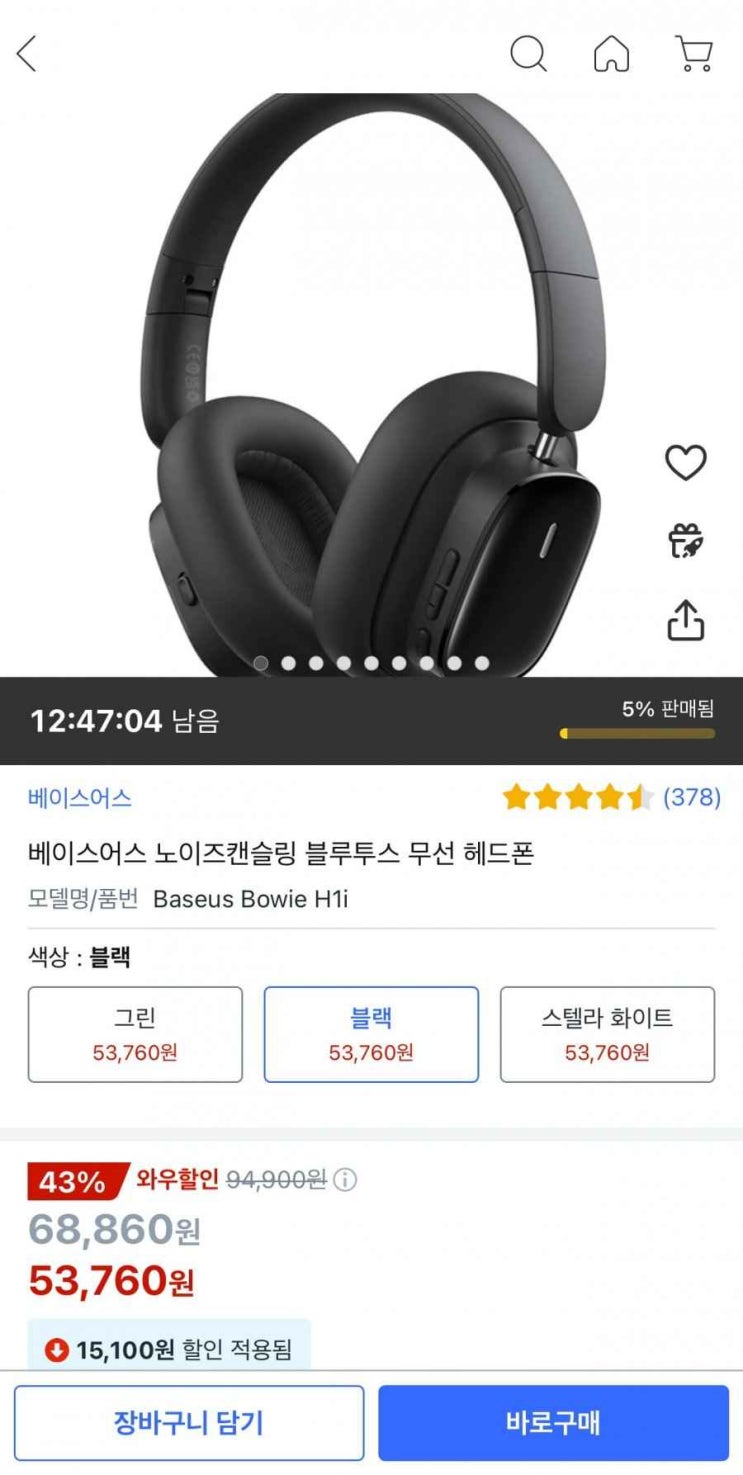Buy now with 바로구매
Viewport: 743px width, 1475px height.
(x=553, y=1422)
